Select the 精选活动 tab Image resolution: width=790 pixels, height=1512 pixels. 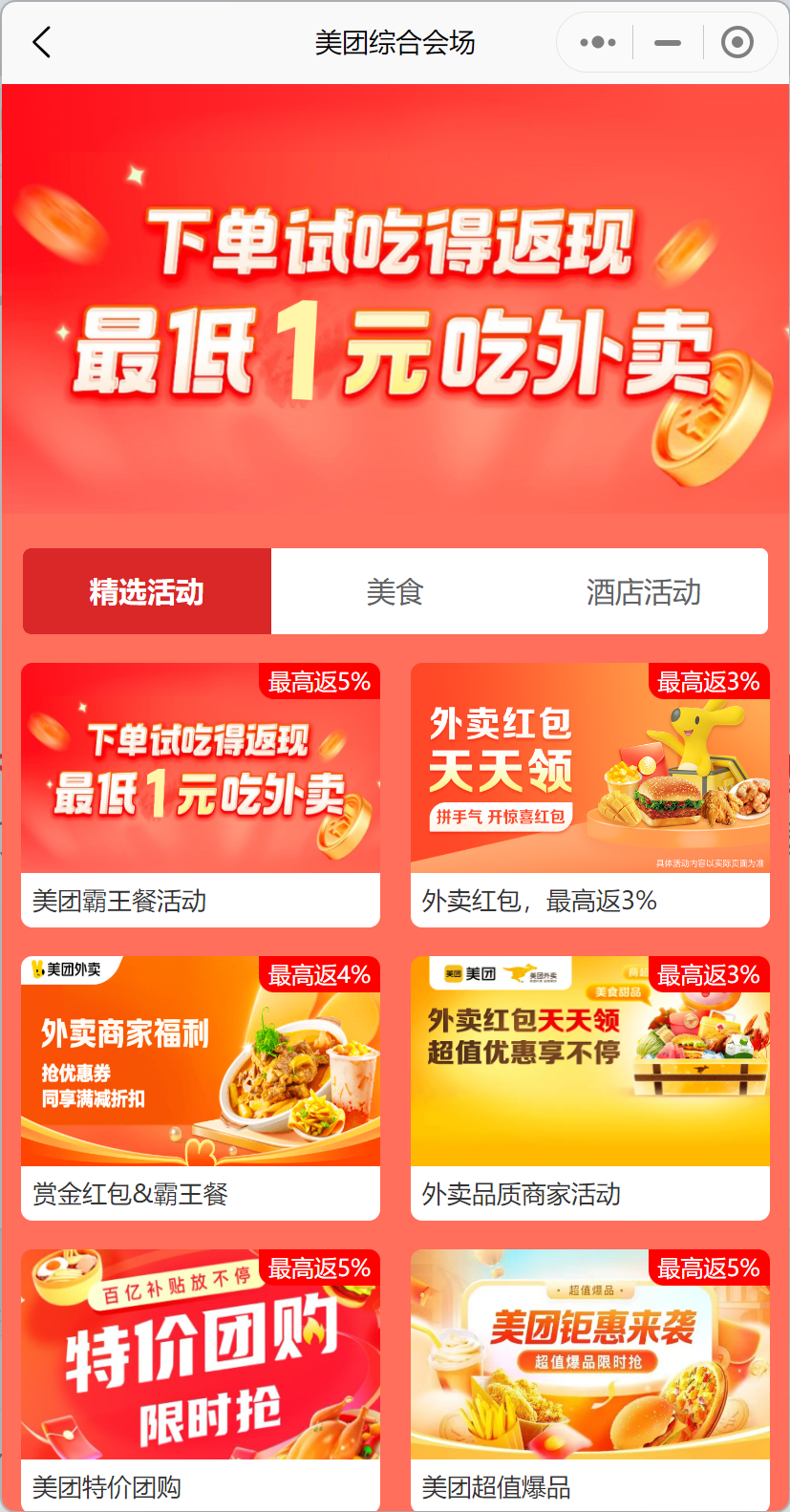[x=146, y=590]
